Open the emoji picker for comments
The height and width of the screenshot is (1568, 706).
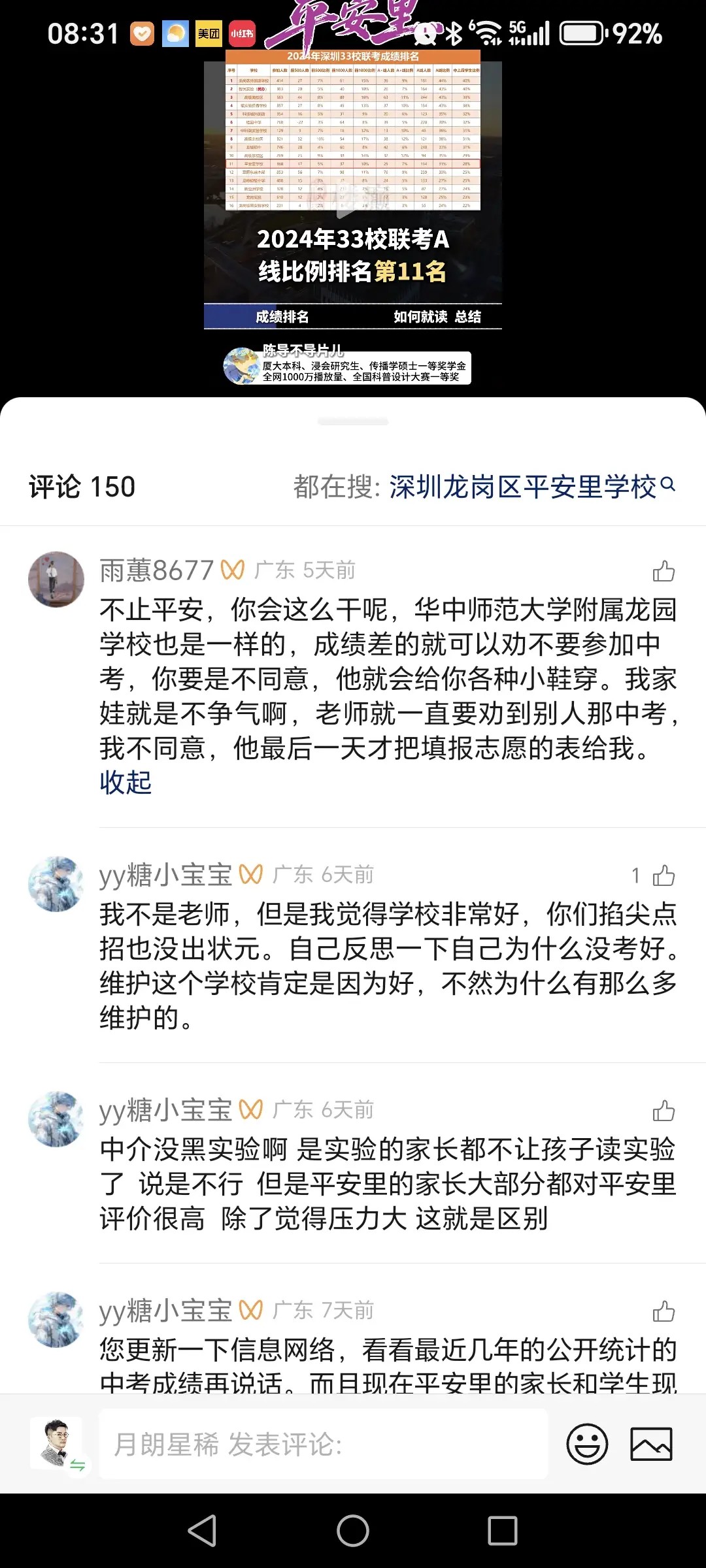point(586,1445)
